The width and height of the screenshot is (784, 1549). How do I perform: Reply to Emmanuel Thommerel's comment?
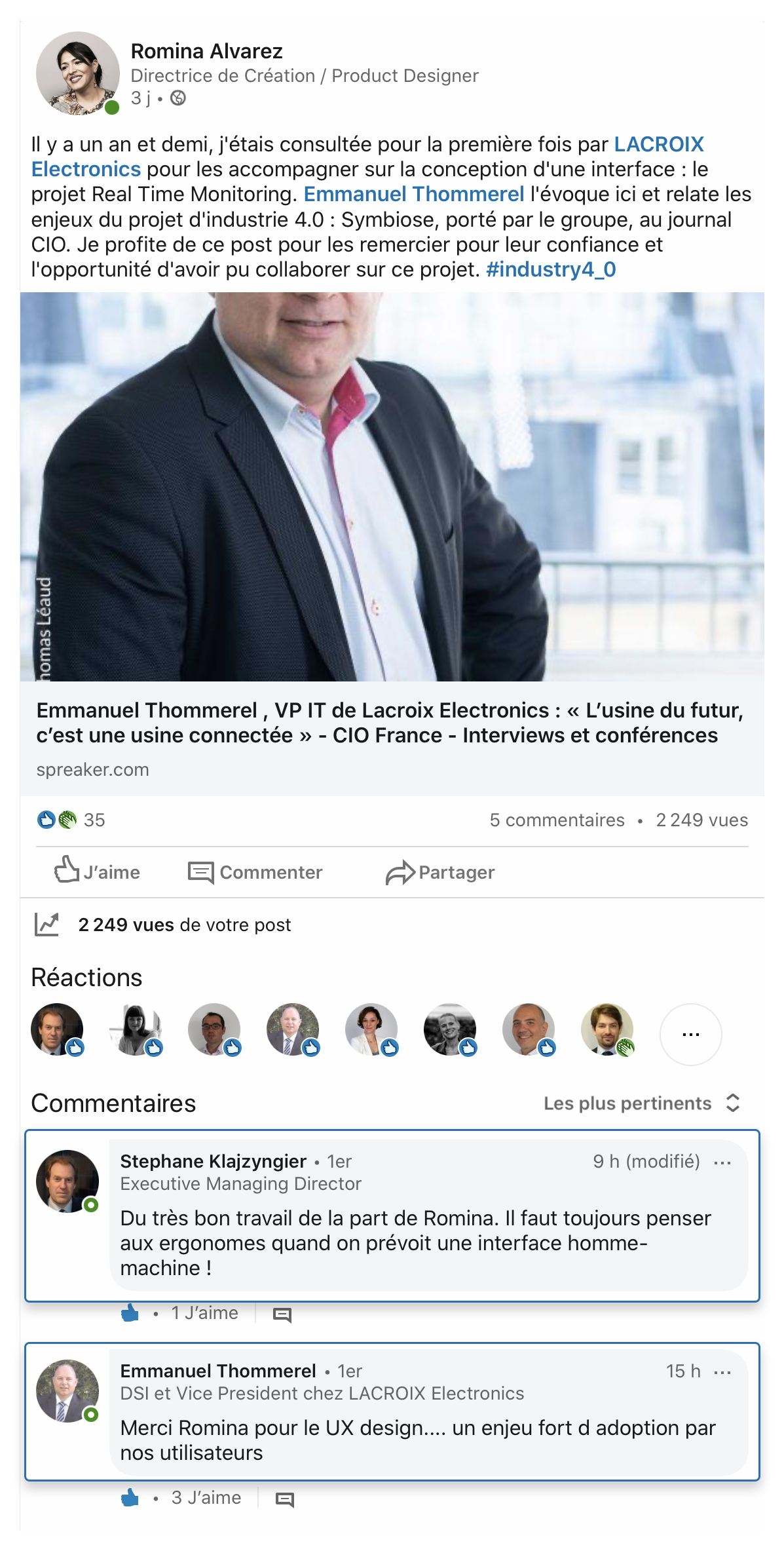tap(284, 1499)
